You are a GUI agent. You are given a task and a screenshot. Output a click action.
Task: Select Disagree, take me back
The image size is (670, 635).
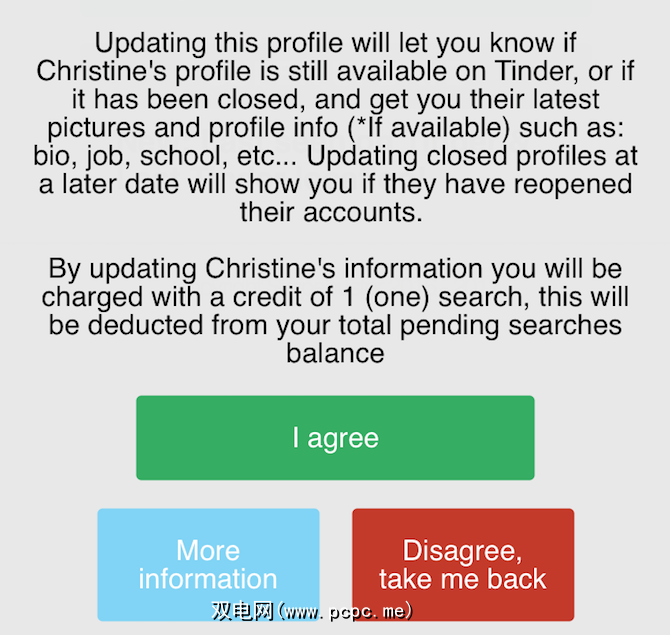click(463, 564)
